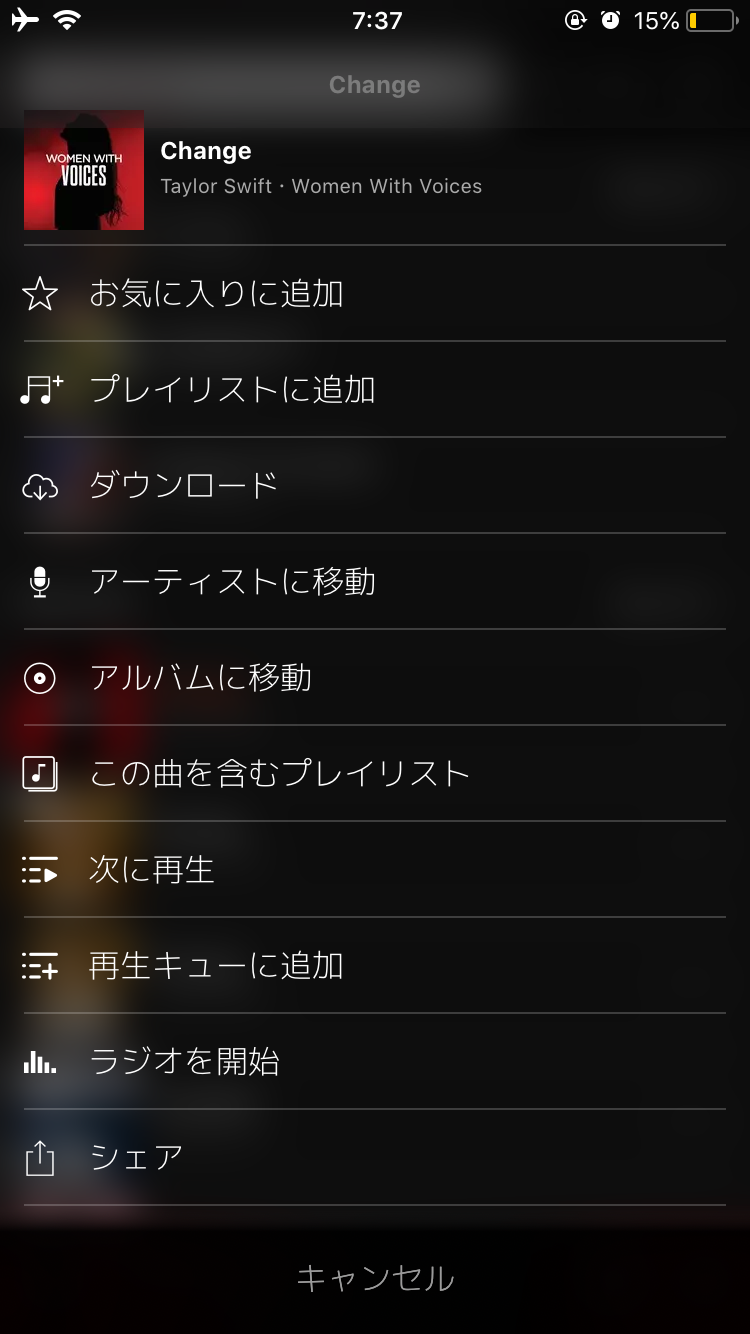The image size is (750, 1334).
Task: Show playlists containing this song
Action: point(375,773)
